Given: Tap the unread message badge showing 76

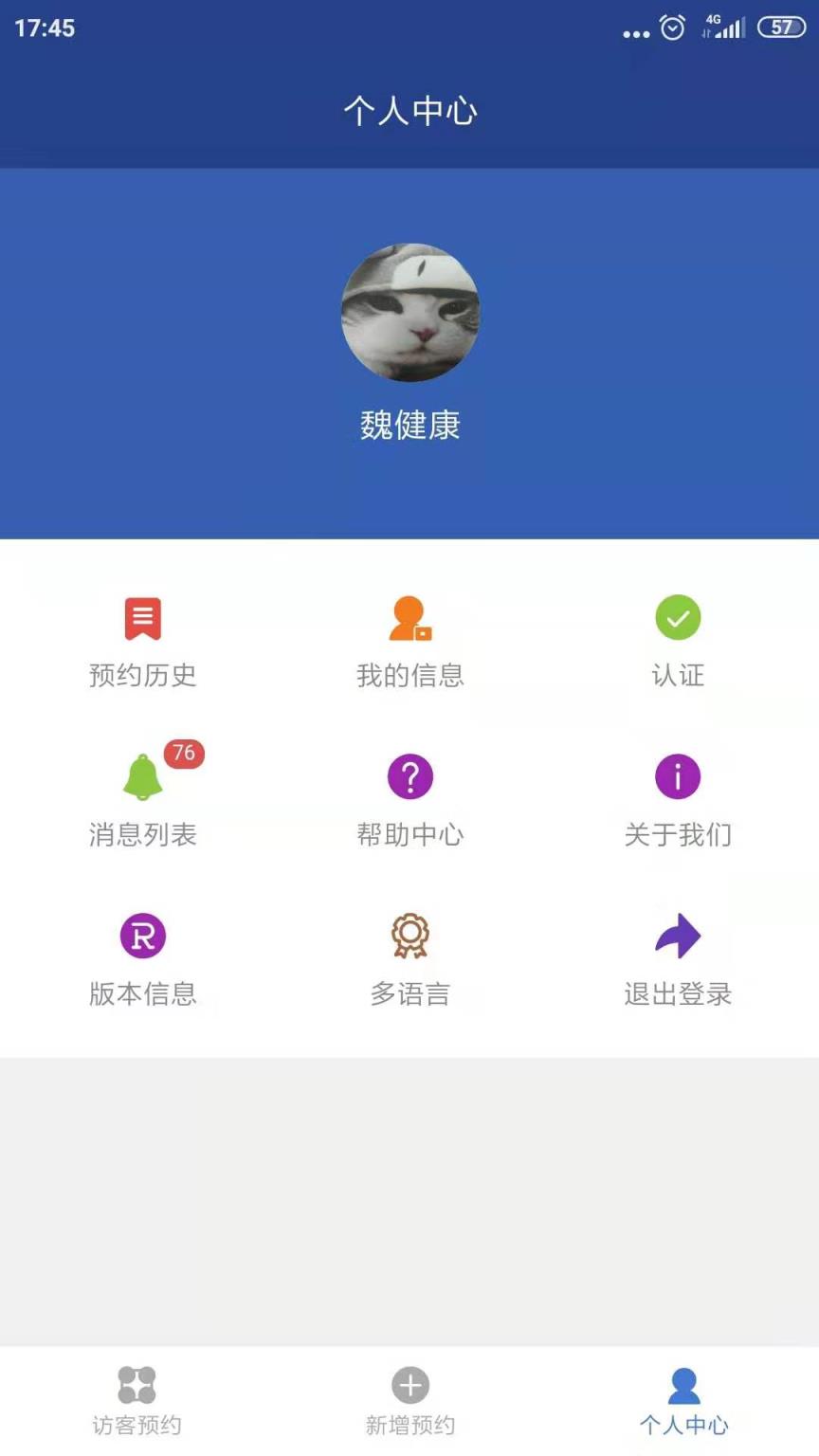Looking at the screenshot, I should (183, 754).
